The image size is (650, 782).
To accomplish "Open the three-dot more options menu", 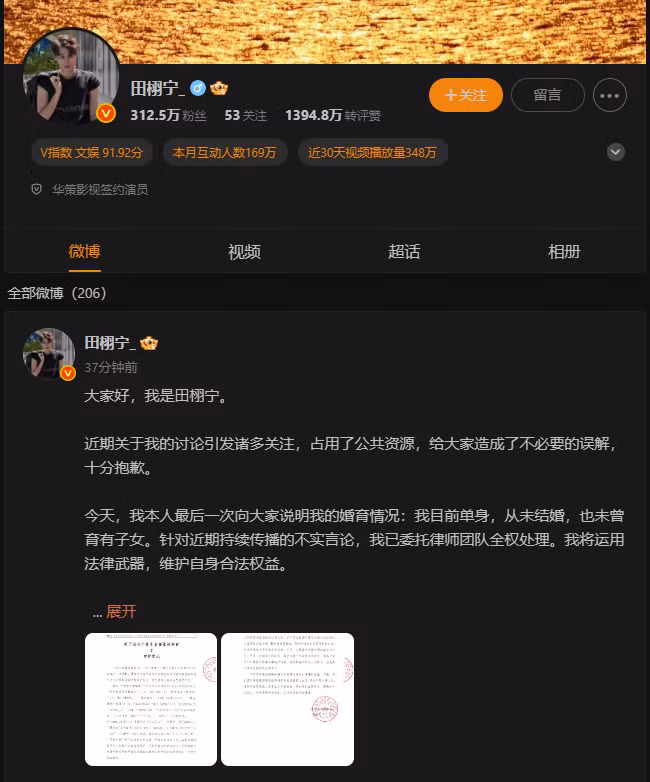I will tap(610, 95).
